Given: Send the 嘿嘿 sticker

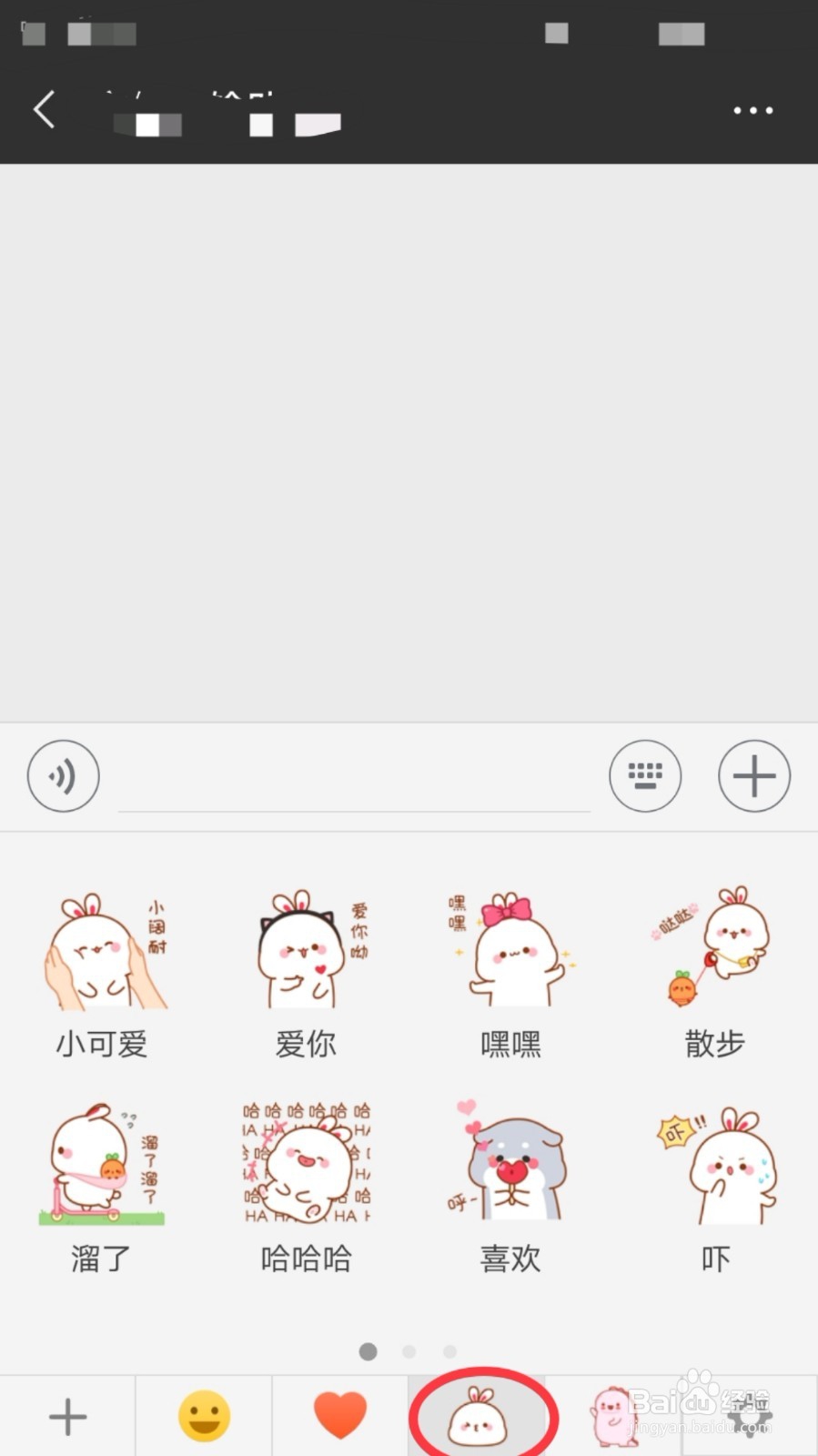Looking at the screenshot, I should (x=510, y=951).
